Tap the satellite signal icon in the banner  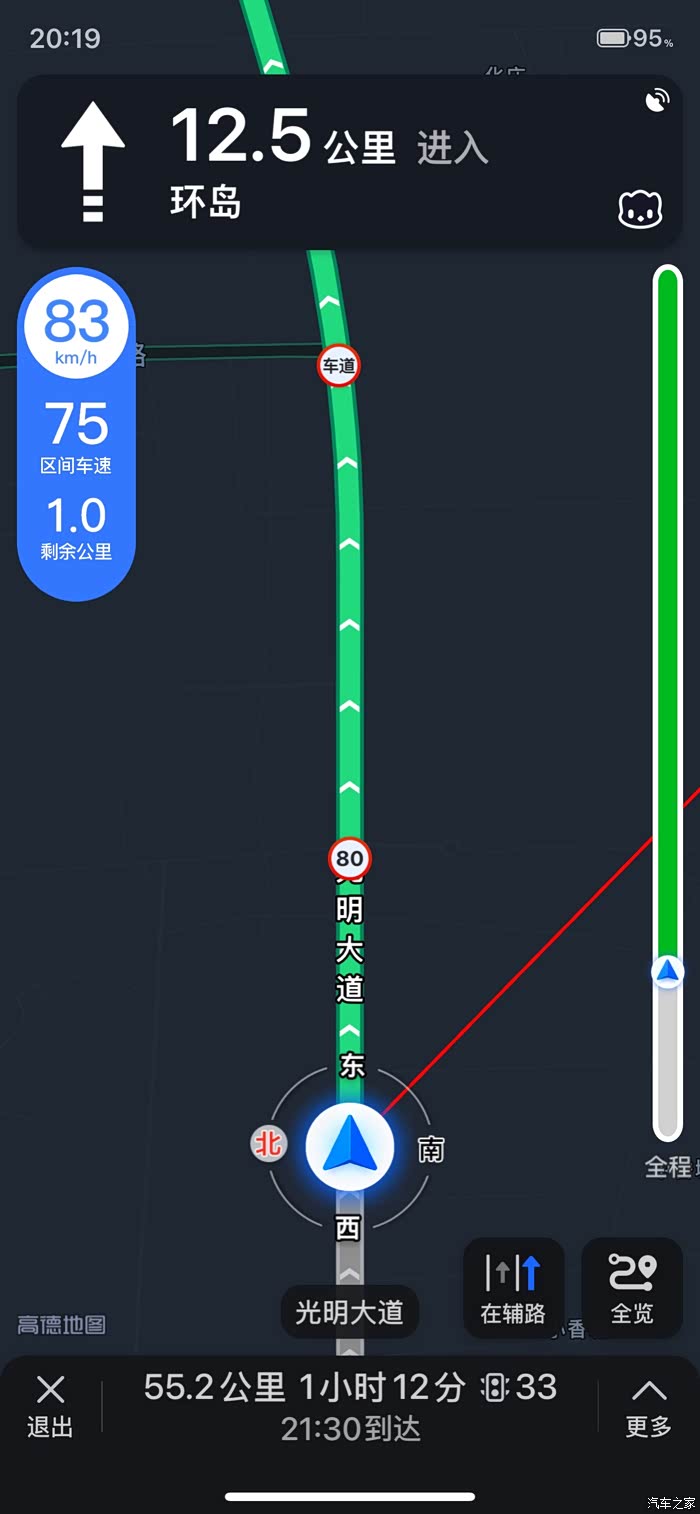coord(657,101)
